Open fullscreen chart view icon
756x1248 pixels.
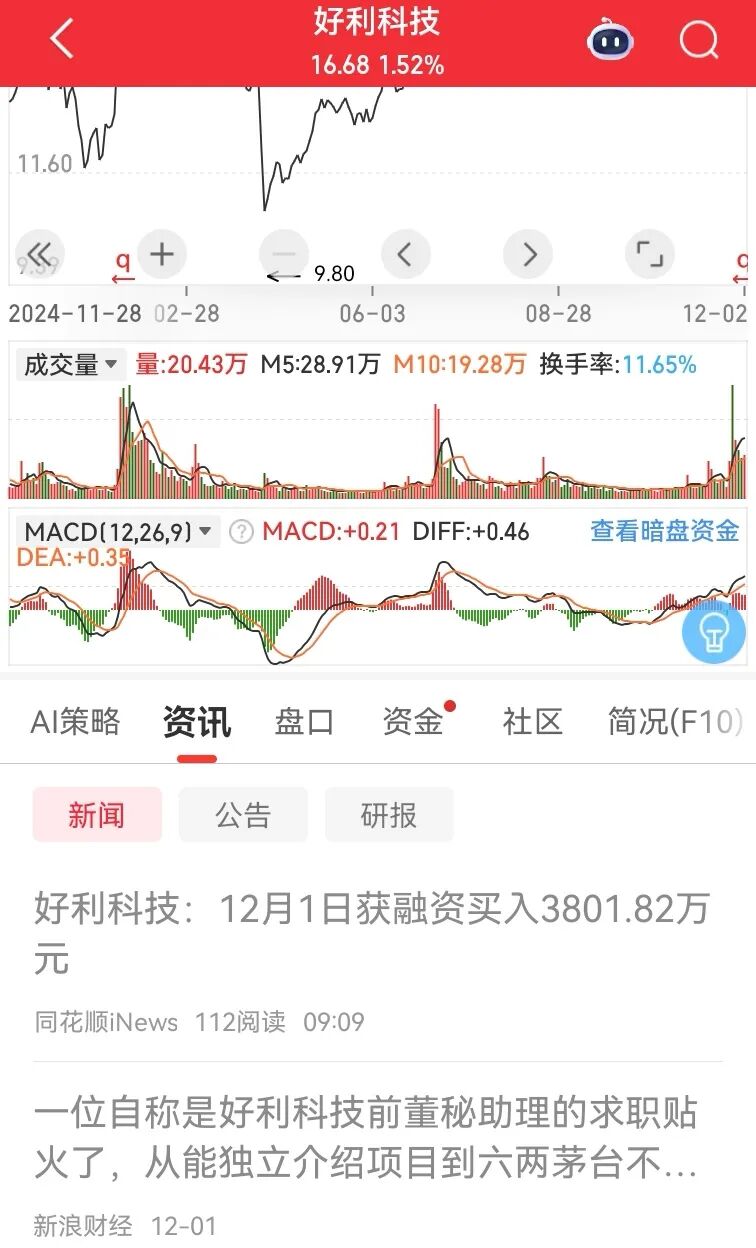[x=650, y=254]
